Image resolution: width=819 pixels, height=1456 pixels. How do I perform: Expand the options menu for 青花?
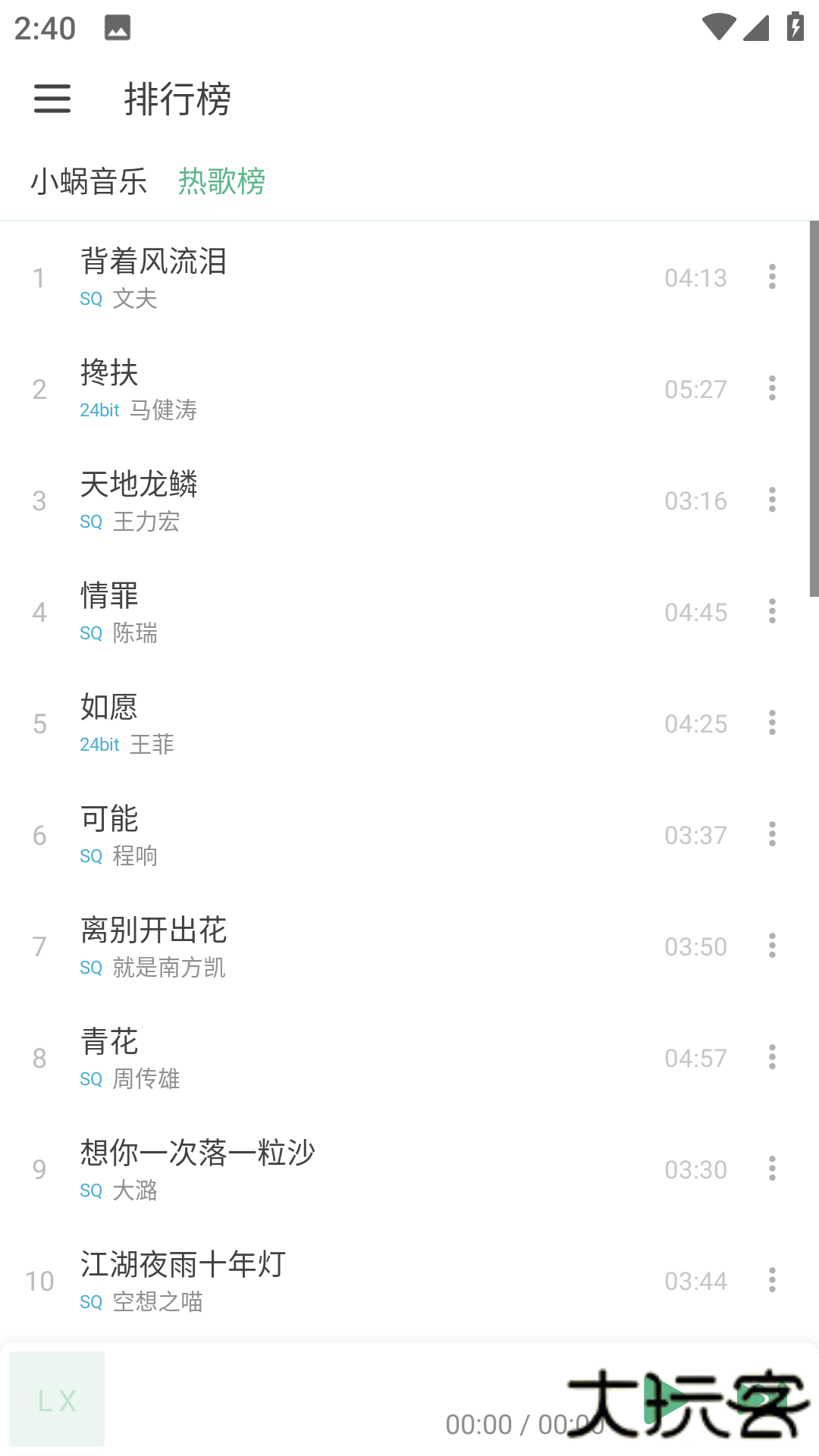coord(772,1058)
